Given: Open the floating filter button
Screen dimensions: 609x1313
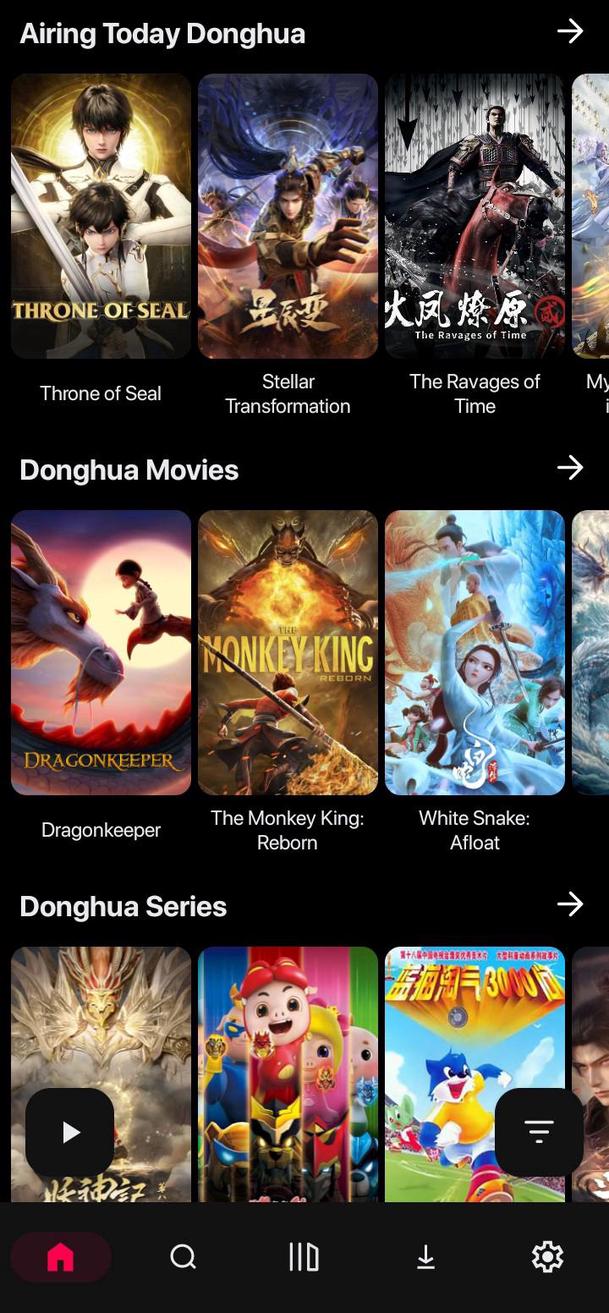Looking at the screenshot, I should pos(539,1132).
